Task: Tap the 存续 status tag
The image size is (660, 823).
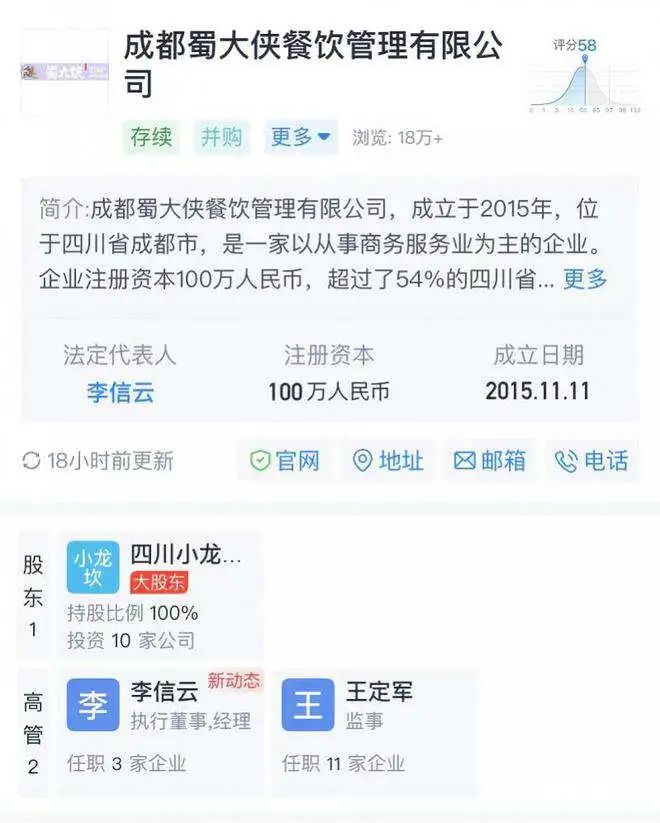Action: 151,137
